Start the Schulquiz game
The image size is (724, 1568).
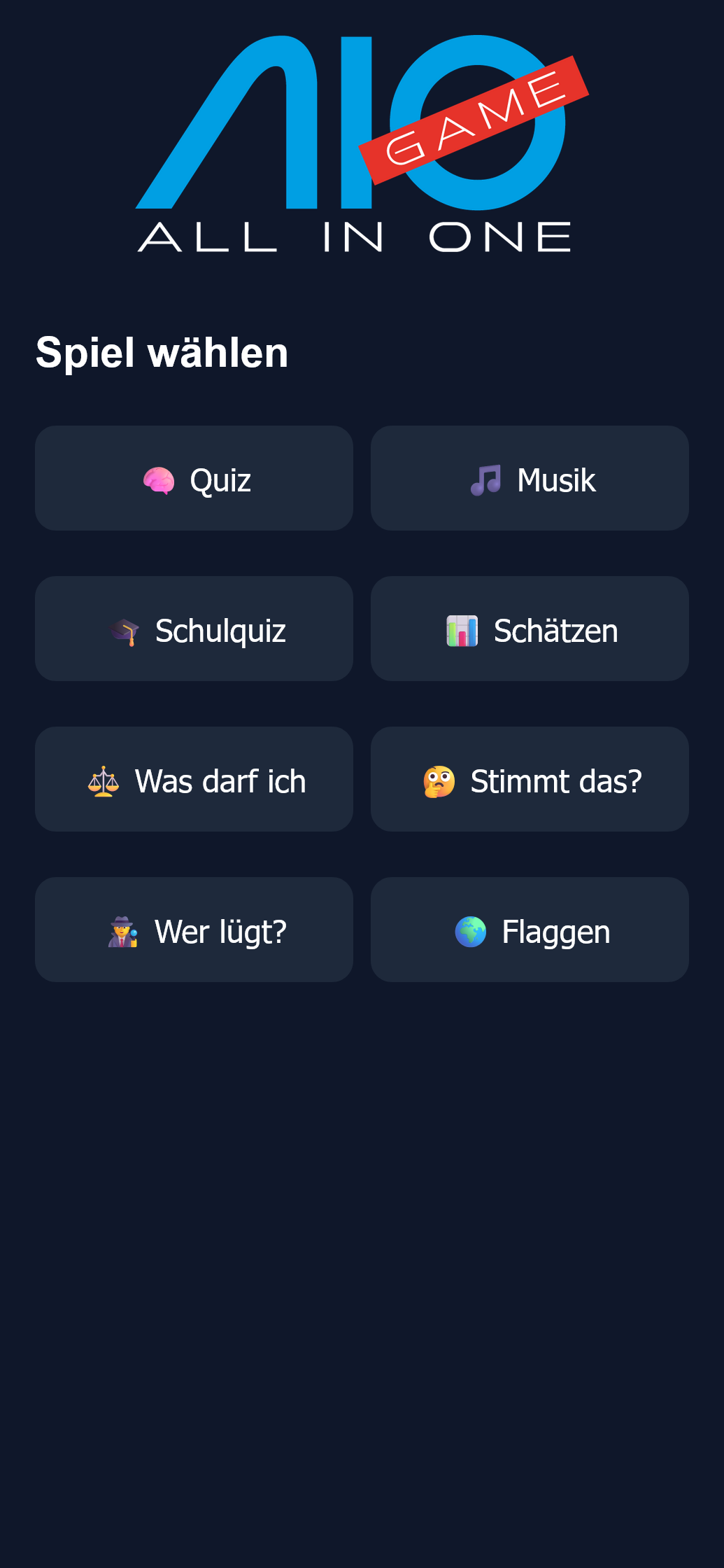(194, 629)
